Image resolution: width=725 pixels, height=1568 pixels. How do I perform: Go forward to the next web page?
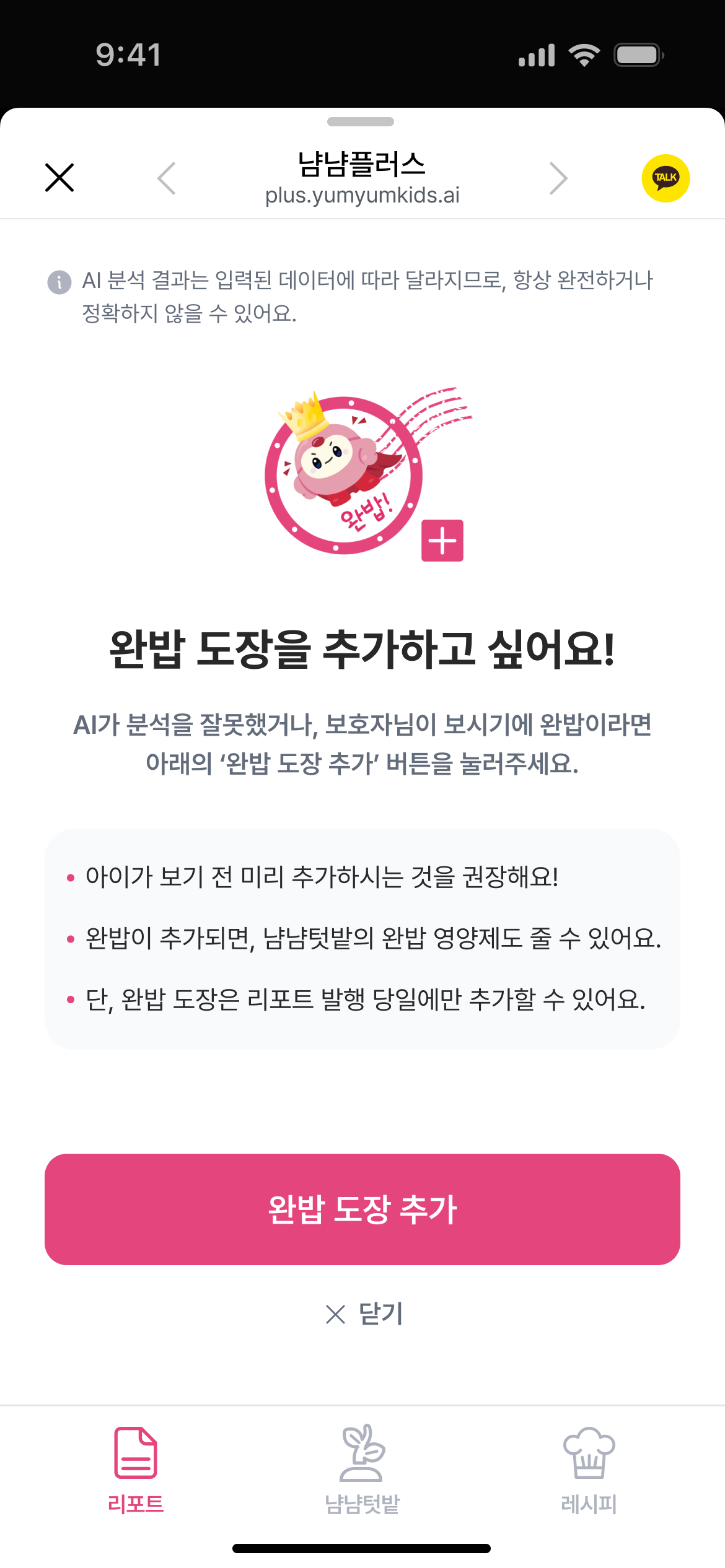(558, 178)
